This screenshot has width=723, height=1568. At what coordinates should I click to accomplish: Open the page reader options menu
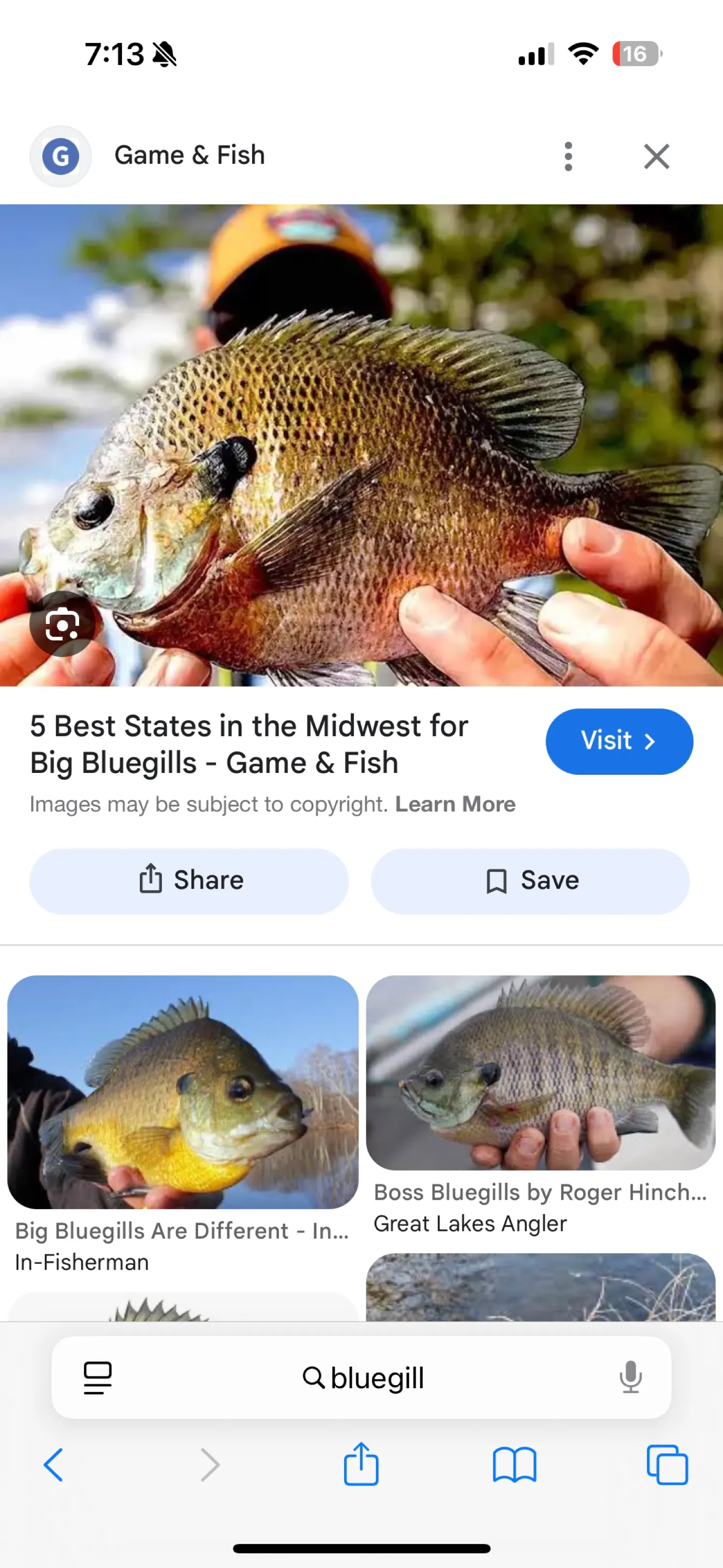(97, 1378)
